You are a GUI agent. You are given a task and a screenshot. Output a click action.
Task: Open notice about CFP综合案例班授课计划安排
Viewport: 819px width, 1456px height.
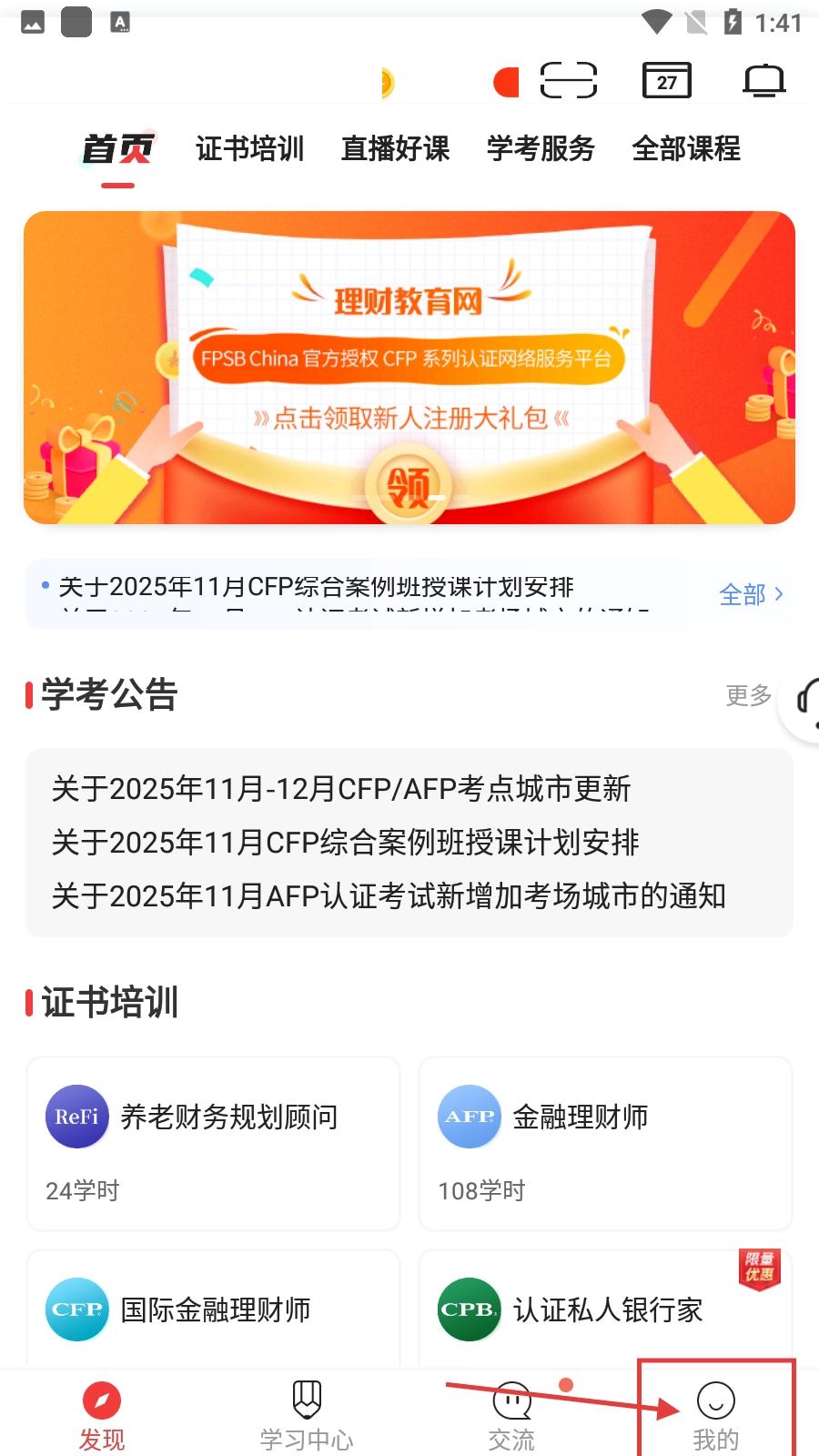[x=346, y=843]
